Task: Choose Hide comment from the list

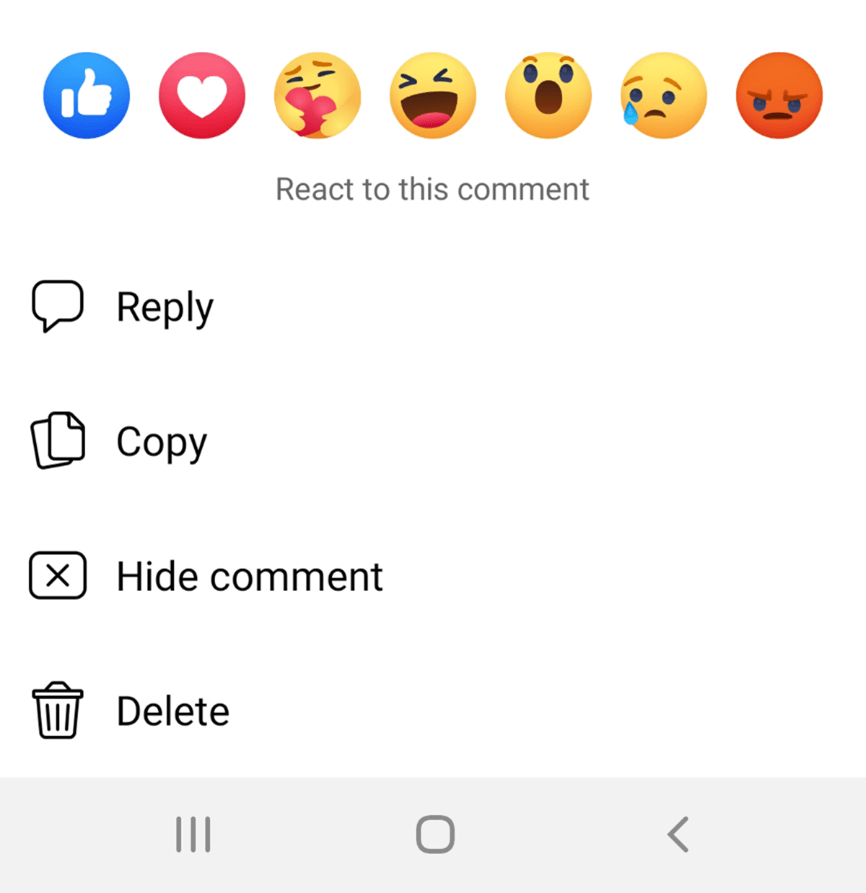Action: (x=249, y=576)
